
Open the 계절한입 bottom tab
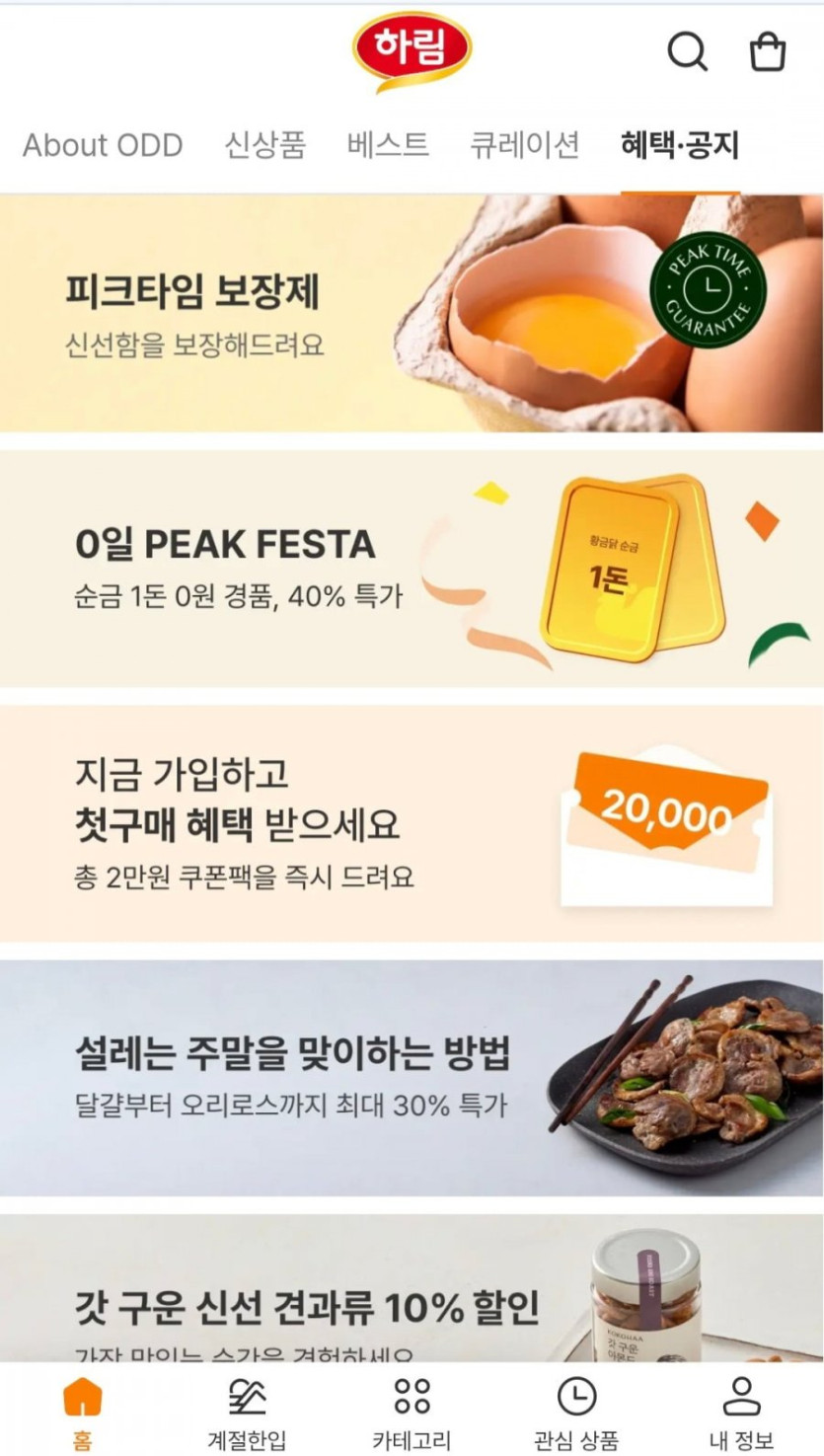click(247, 1413)
